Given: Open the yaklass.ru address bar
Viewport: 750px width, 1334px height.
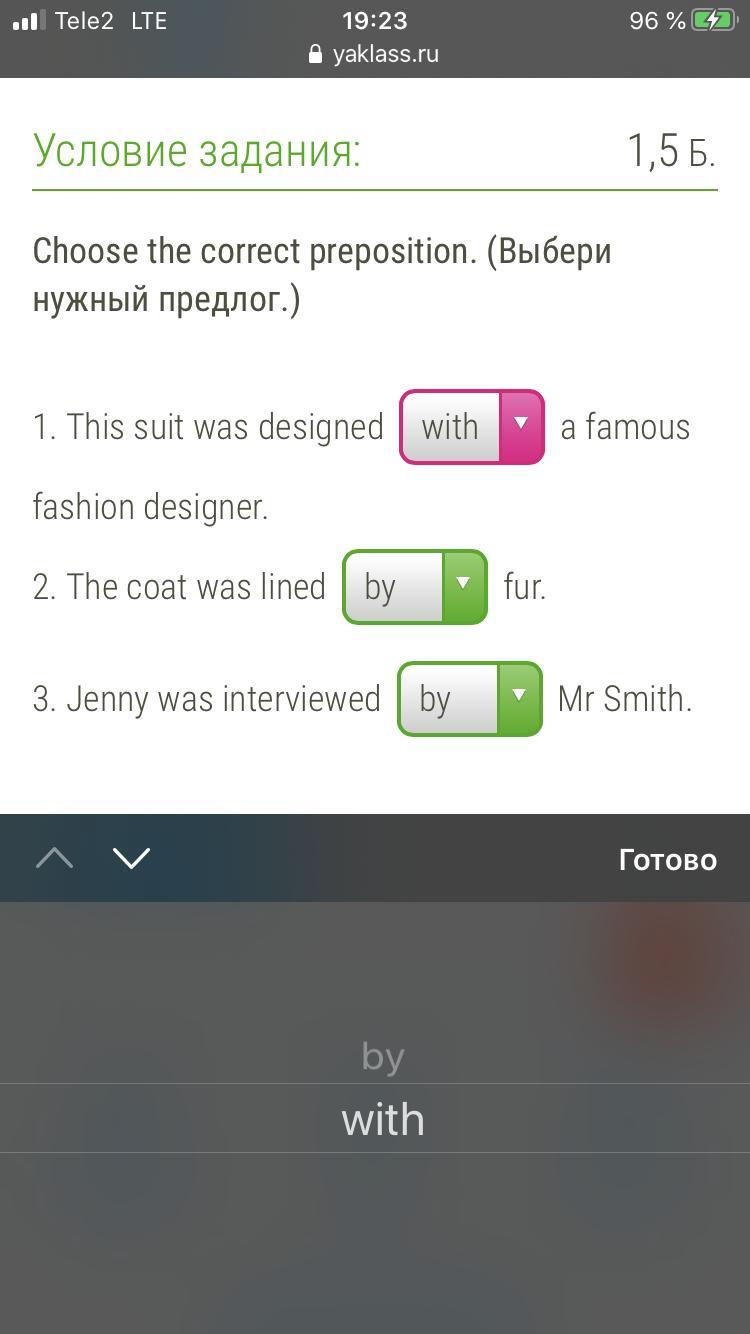Looking at the screenshot, I should (x=375, y=54).
